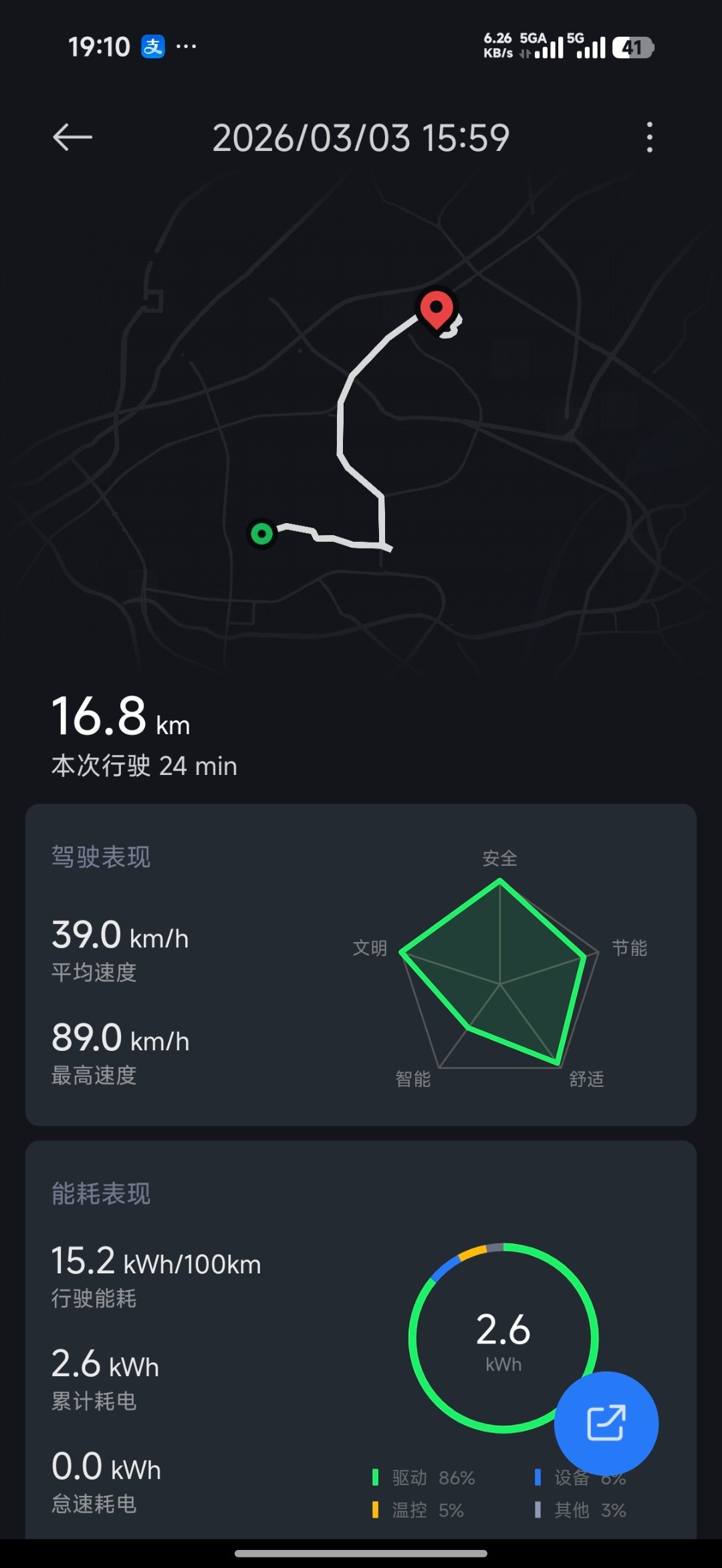Screen dimensions: 722x1568
Task: Tap the 5G signal indicator
Action: point(584,47)
